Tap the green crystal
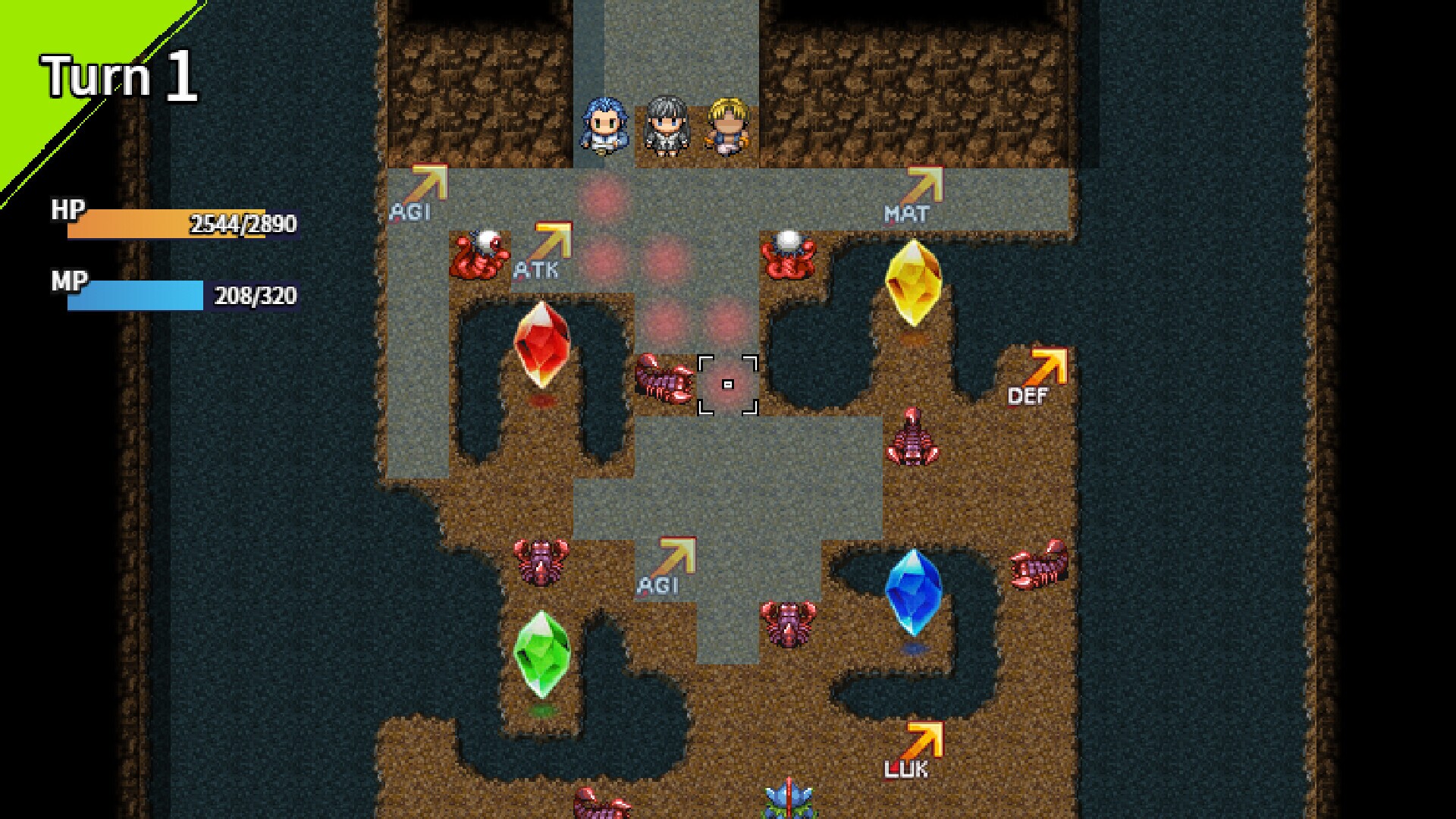Viewport: 1456px width, 819px height. click(x=541, y=654)
